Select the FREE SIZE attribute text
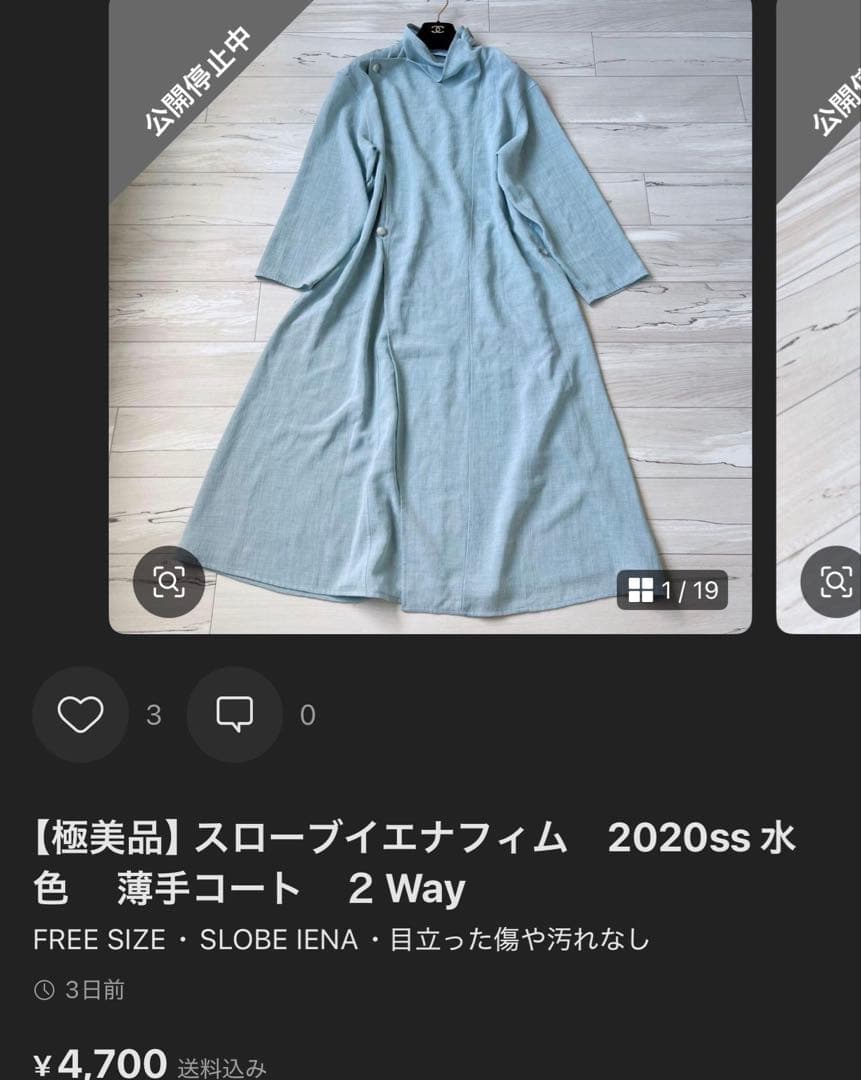Image resolution: width=861 pixels, height=1080 pixels. [100, 940]
